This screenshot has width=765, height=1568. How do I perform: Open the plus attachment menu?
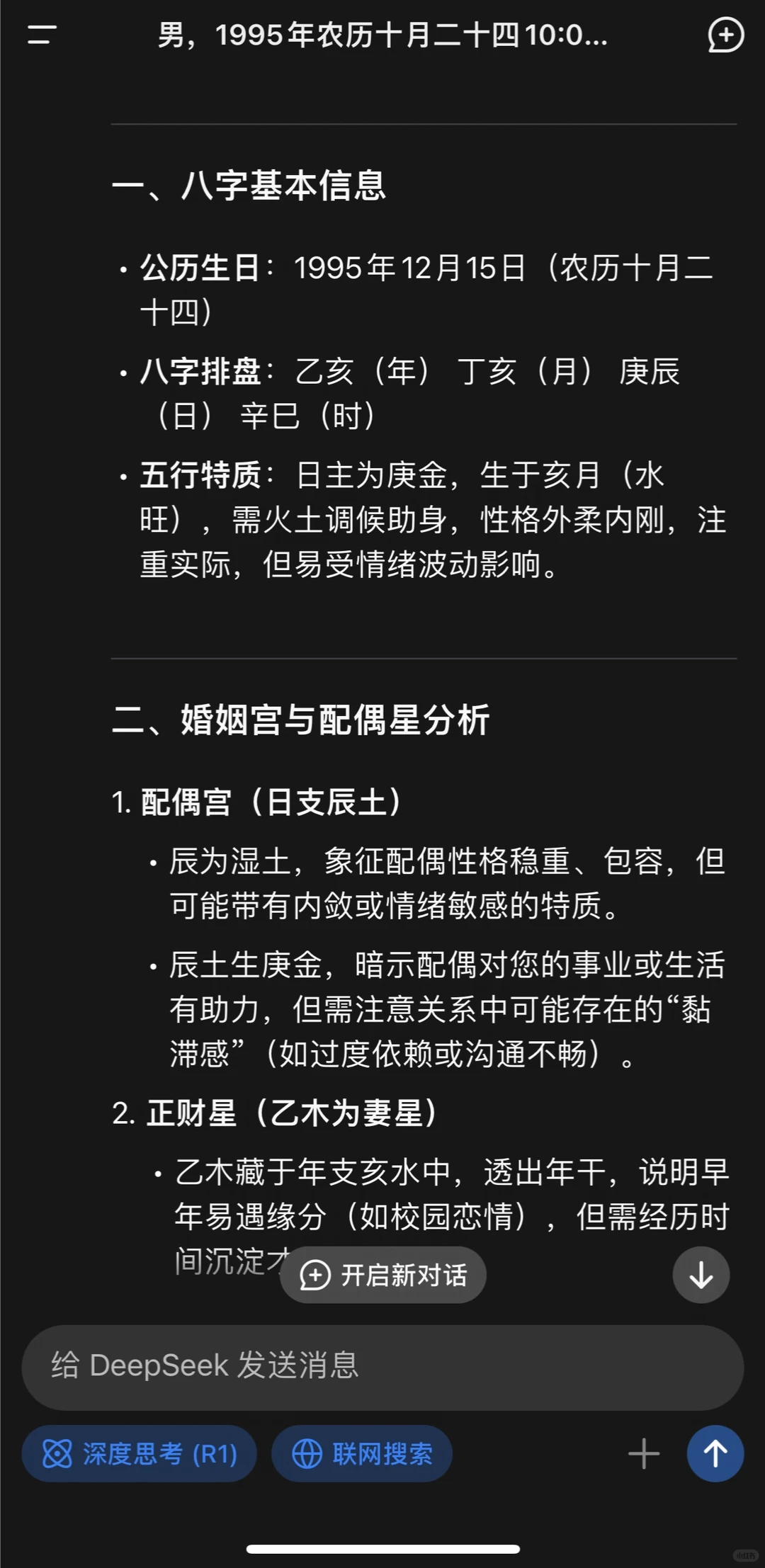(644, 1454)
